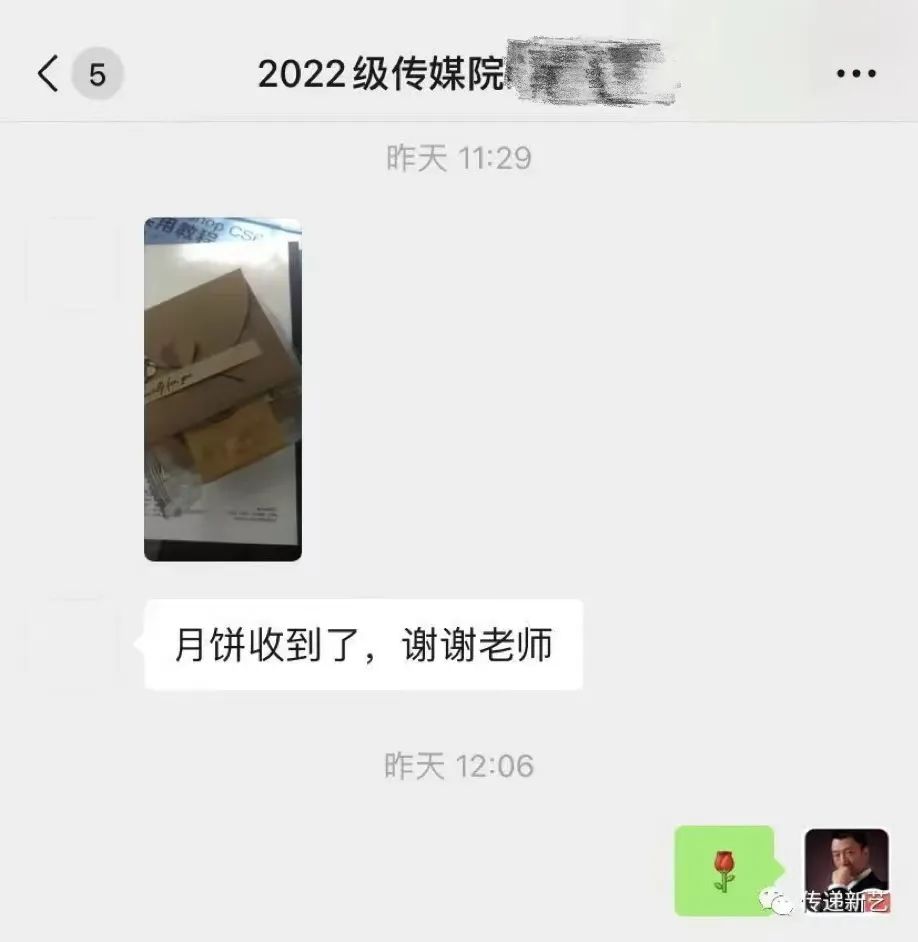The image size is (918, 942).
Task: Open the group chat overflow menu
Action: tap(855, 75)
